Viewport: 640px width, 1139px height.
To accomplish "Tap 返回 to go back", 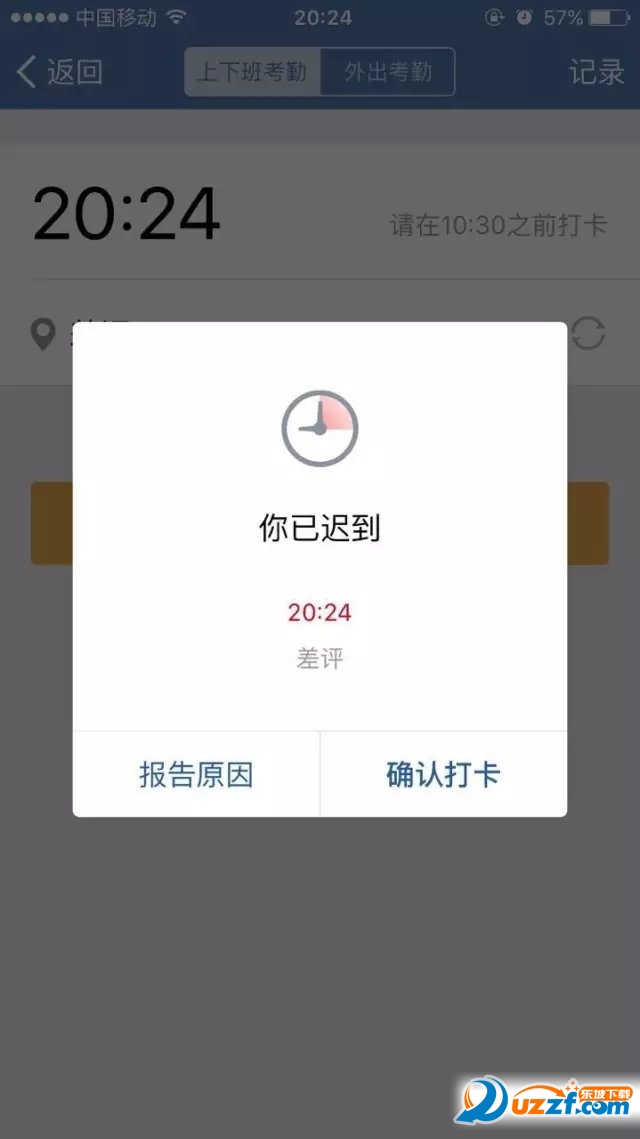I will 60,72.
